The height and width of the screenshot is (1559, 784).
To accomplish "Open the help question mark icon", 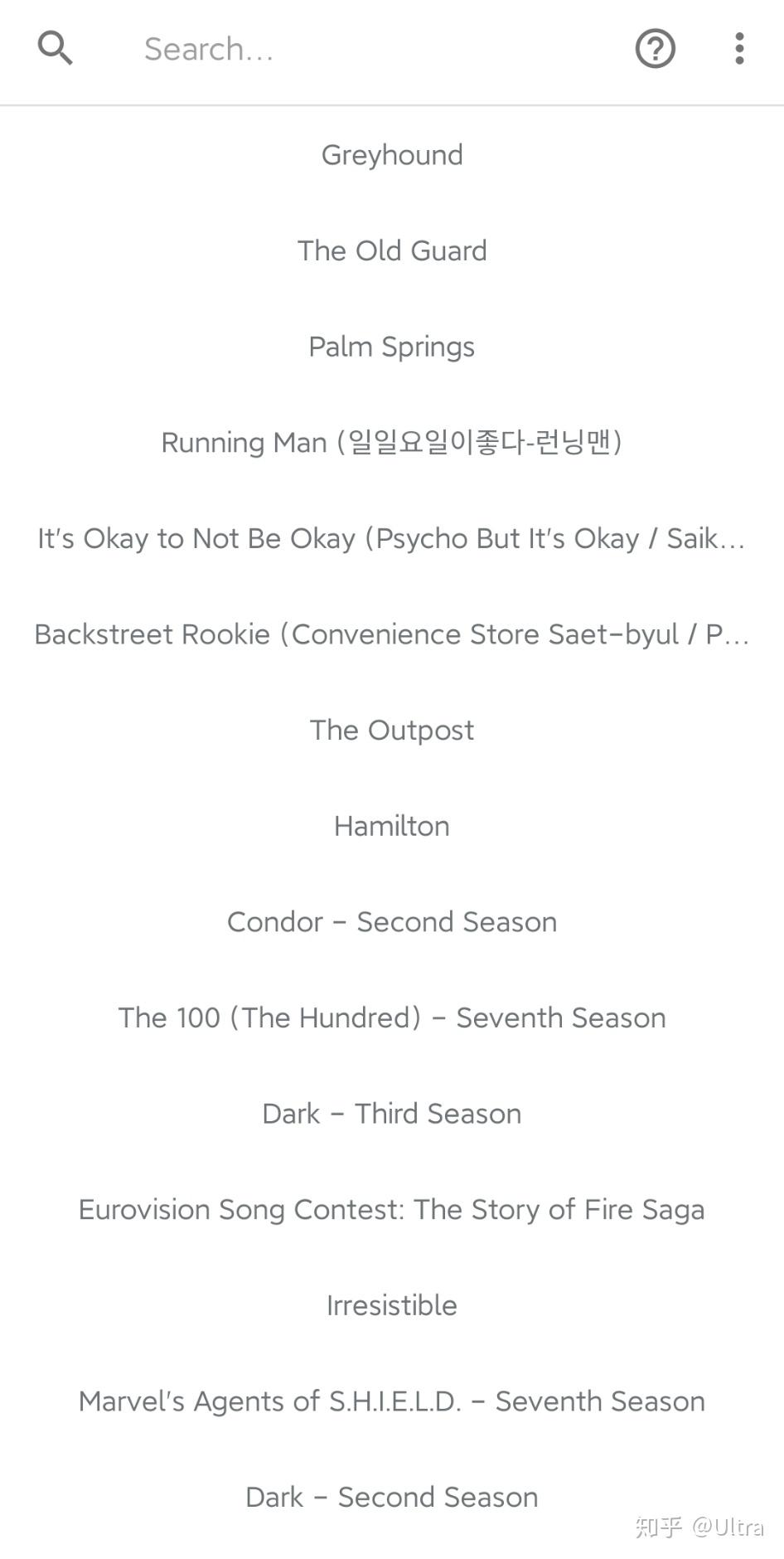I will (x=655, y=49).
